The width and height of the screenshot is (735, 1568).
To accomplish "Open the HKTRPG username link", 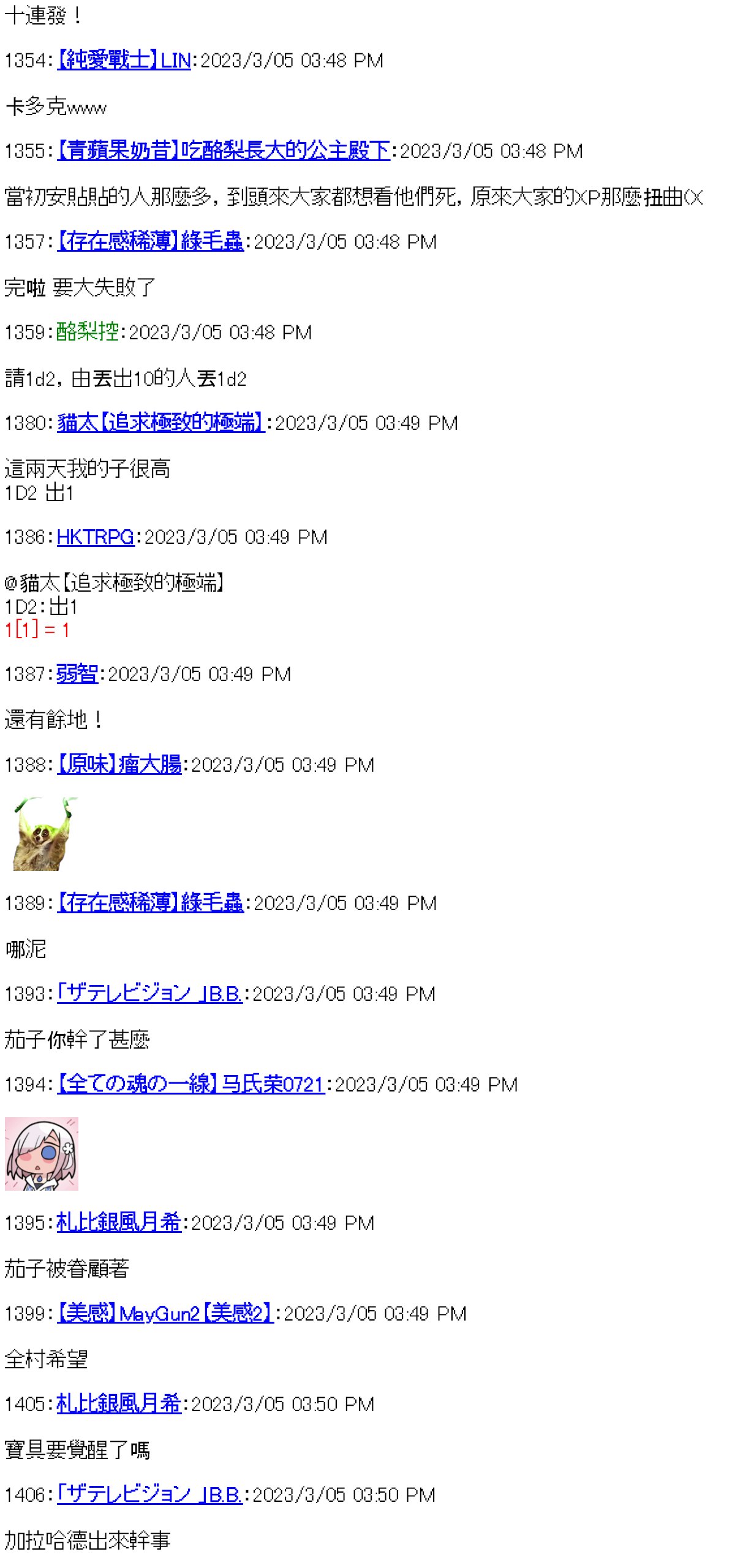I will pos(95,537).
